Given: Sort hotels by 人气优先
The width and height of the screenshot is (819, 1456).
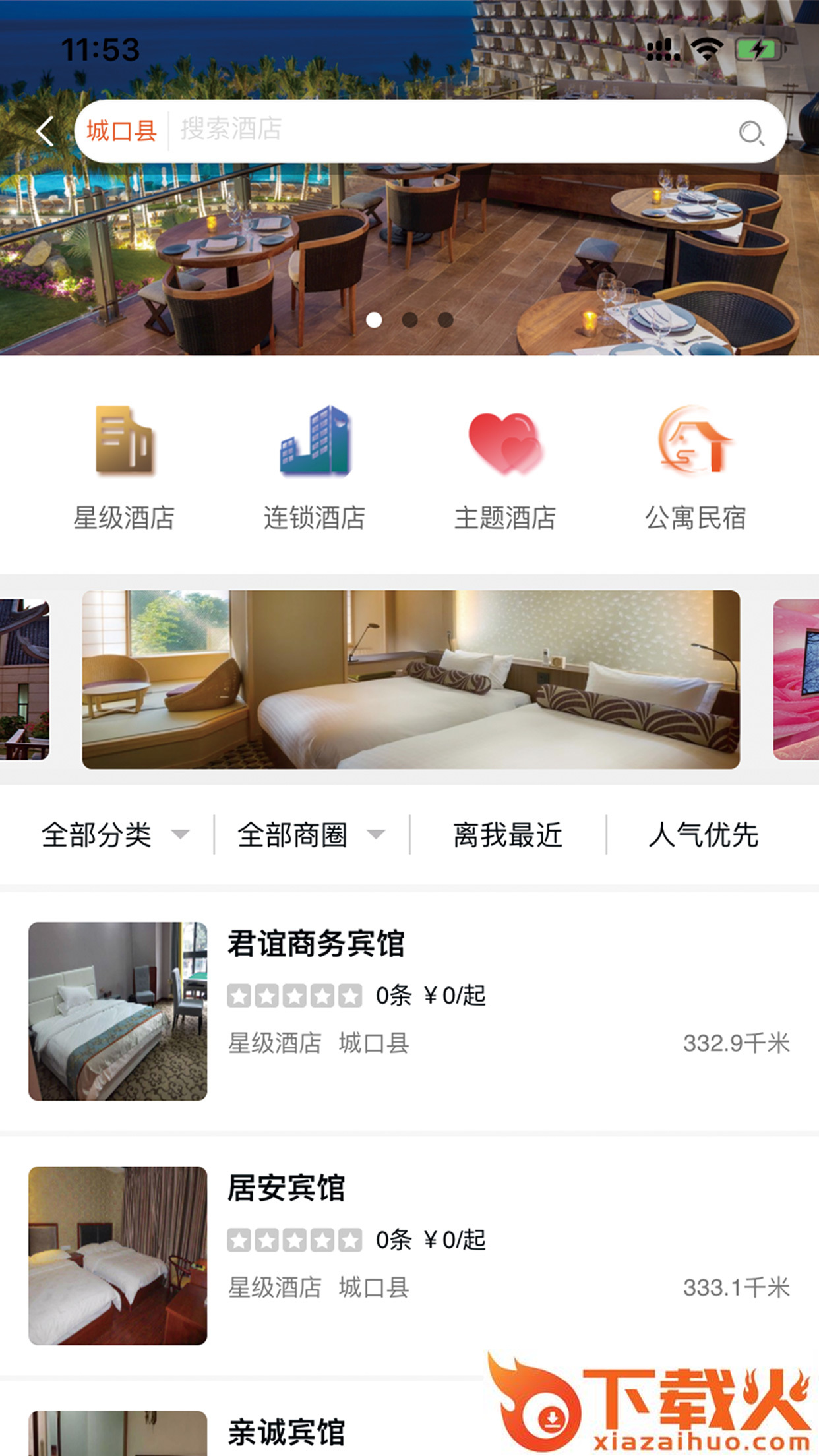Looking at the screenshot, I should point(704,835).
